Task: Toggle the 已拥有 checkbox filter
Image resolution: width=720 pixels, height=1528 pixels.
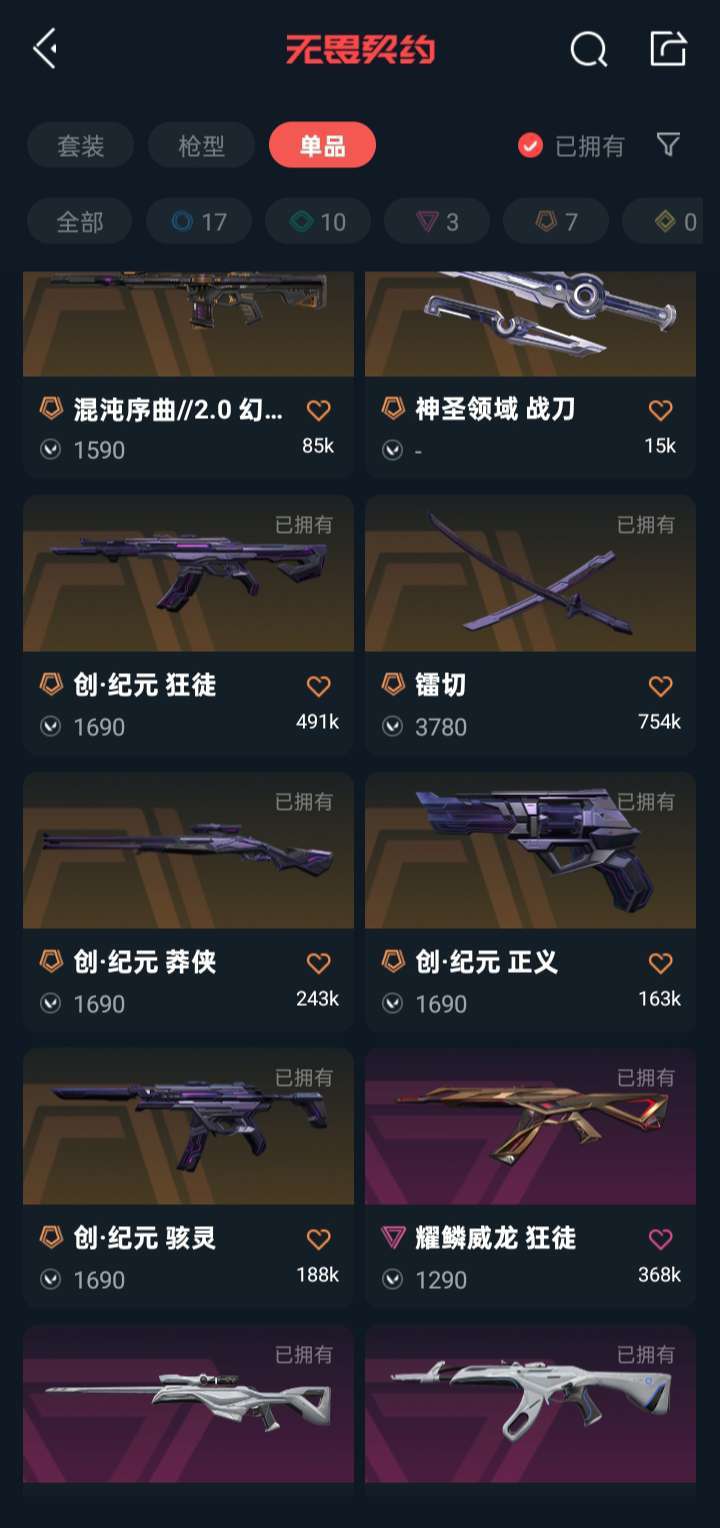Action: [530, 146]
